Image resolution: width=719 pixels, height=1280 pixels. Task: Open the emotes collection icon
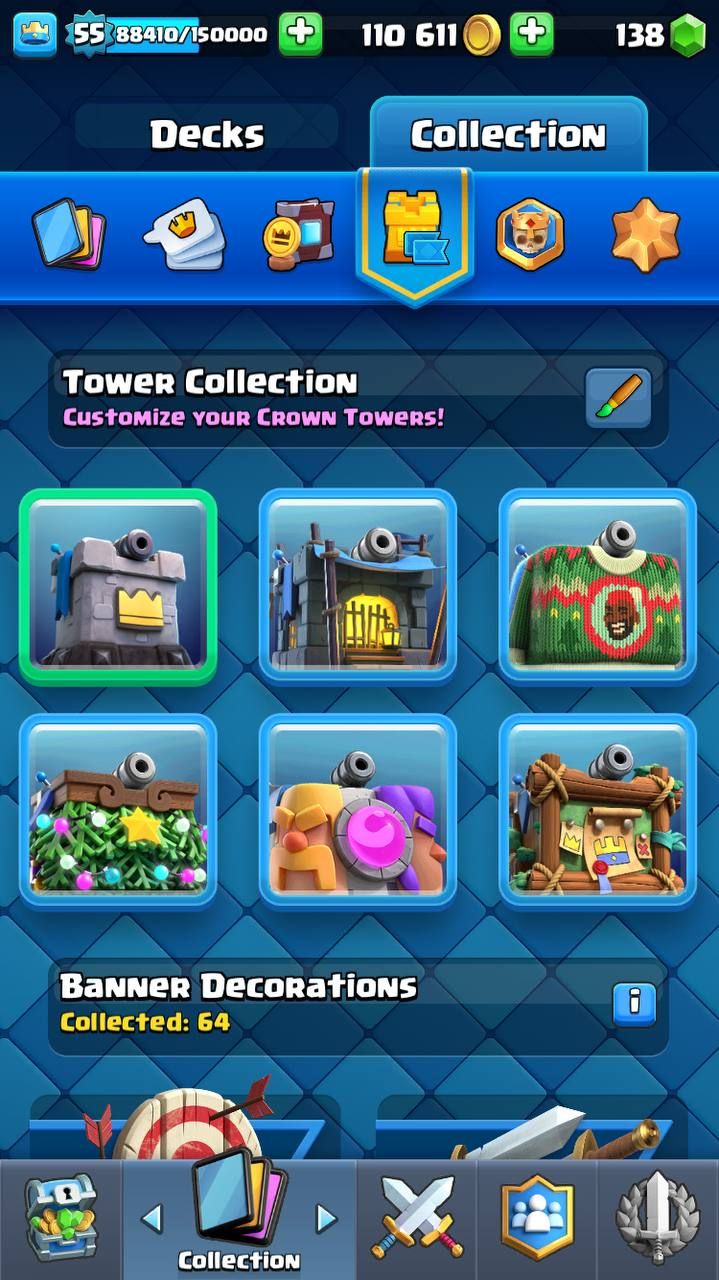pos(185,236)
